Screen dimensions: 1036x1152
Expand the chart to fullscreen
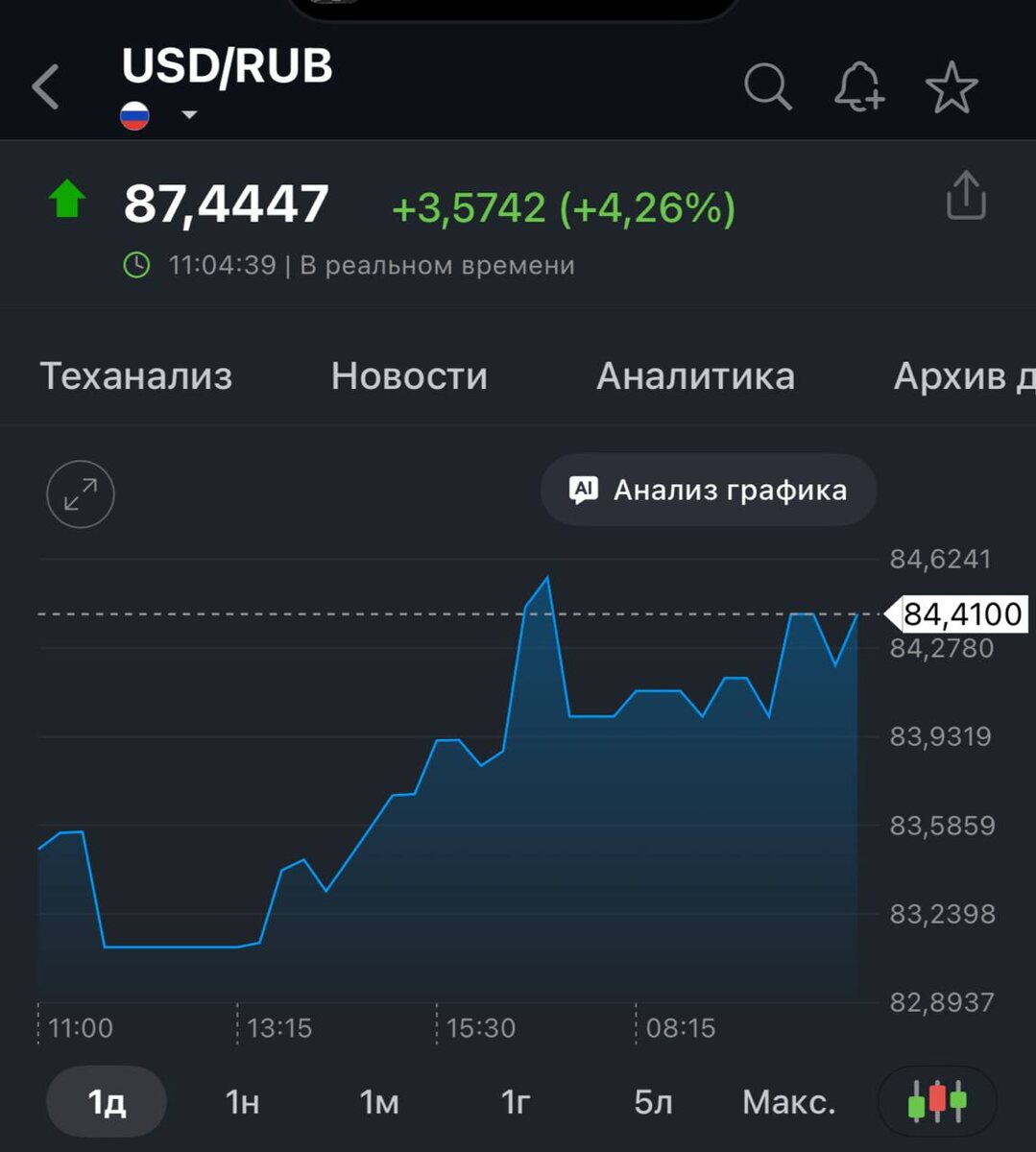pyautogui.click(x=81, y=495)
